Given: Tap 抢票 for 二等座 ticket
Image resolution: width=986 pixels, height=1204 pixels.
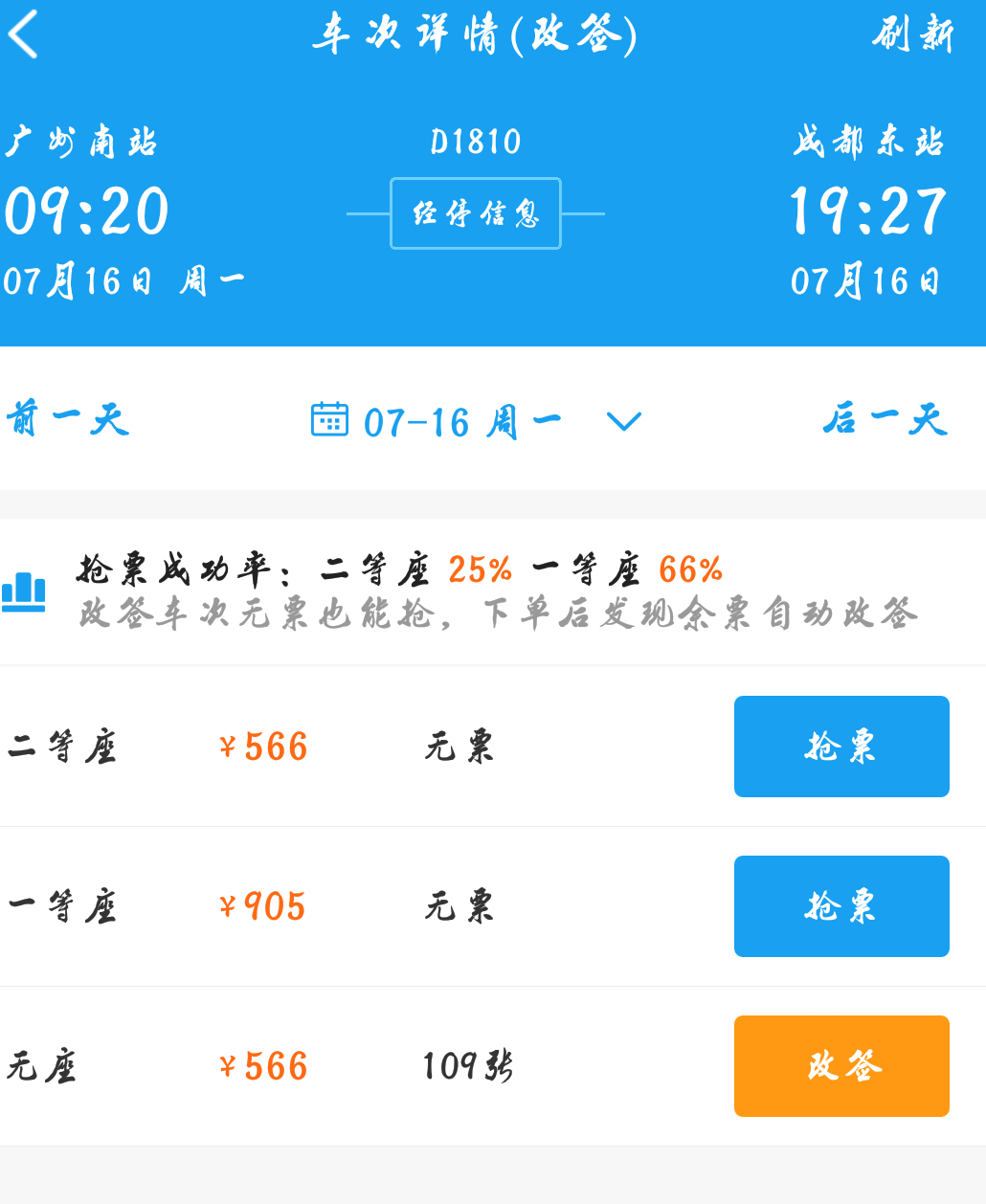Looking at the screenshot, I should tap(841, 747).
